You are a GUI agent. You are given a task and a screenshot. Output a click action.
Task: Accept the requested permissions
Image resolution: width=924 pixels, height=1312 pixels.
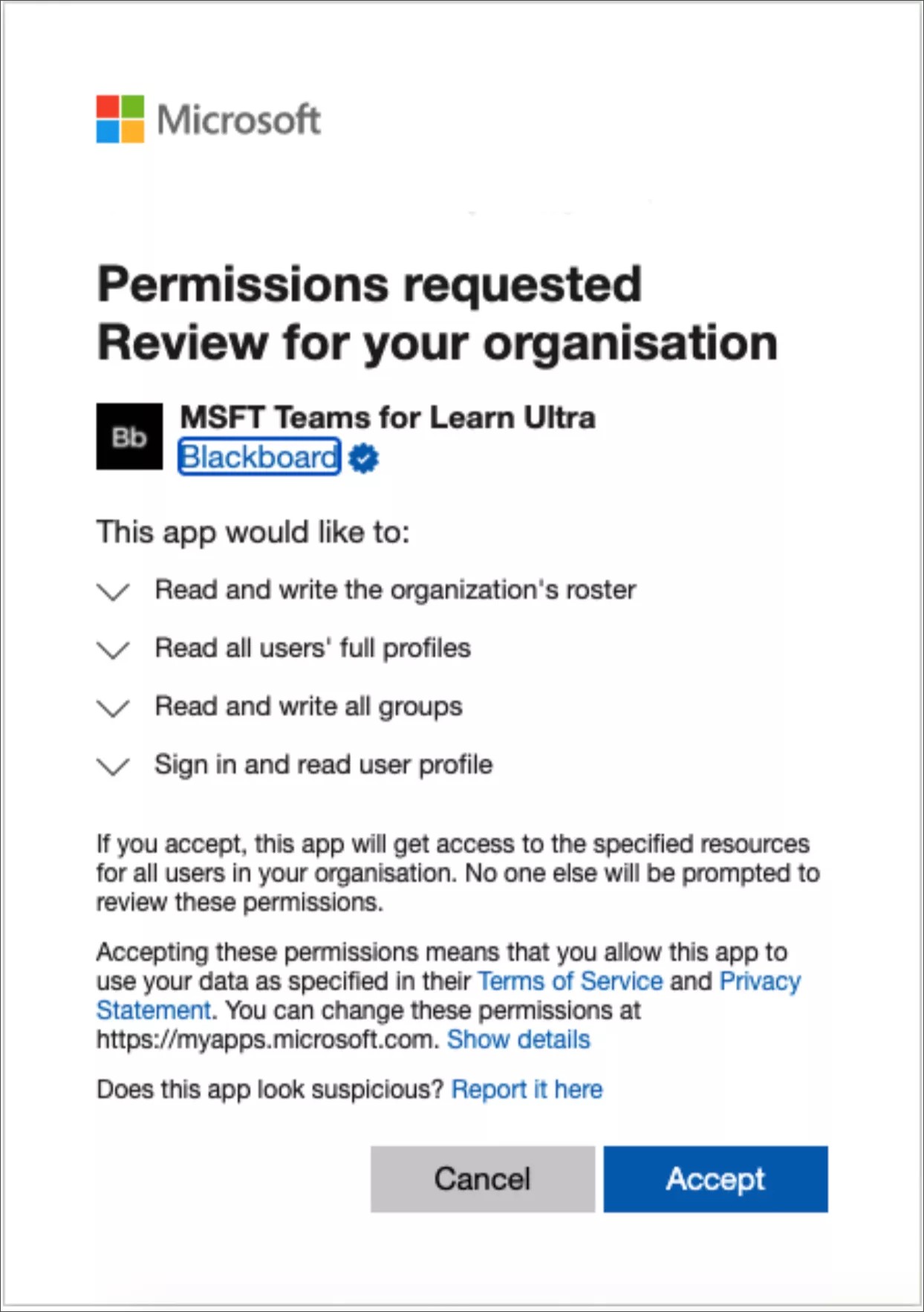pos(715,1179)
